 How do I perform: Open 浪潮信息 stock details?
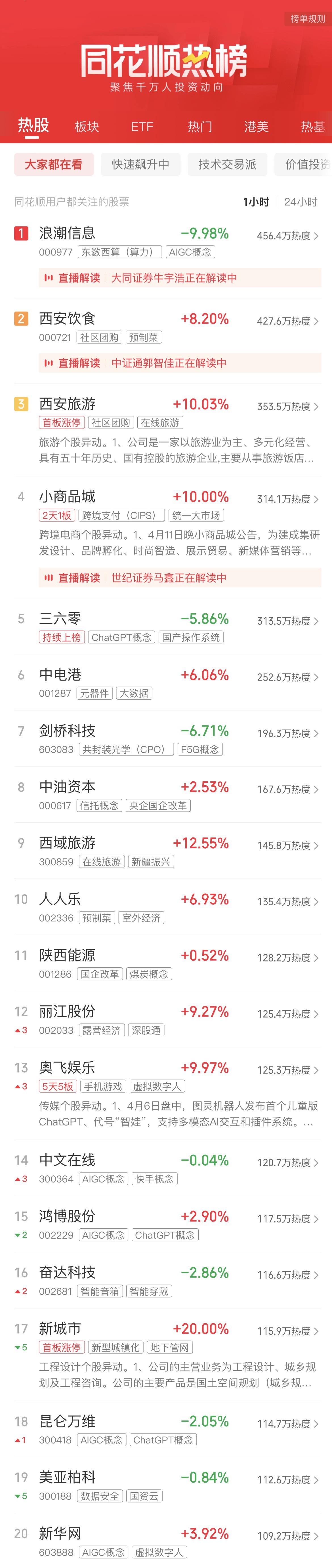click(x=67, y=234)
